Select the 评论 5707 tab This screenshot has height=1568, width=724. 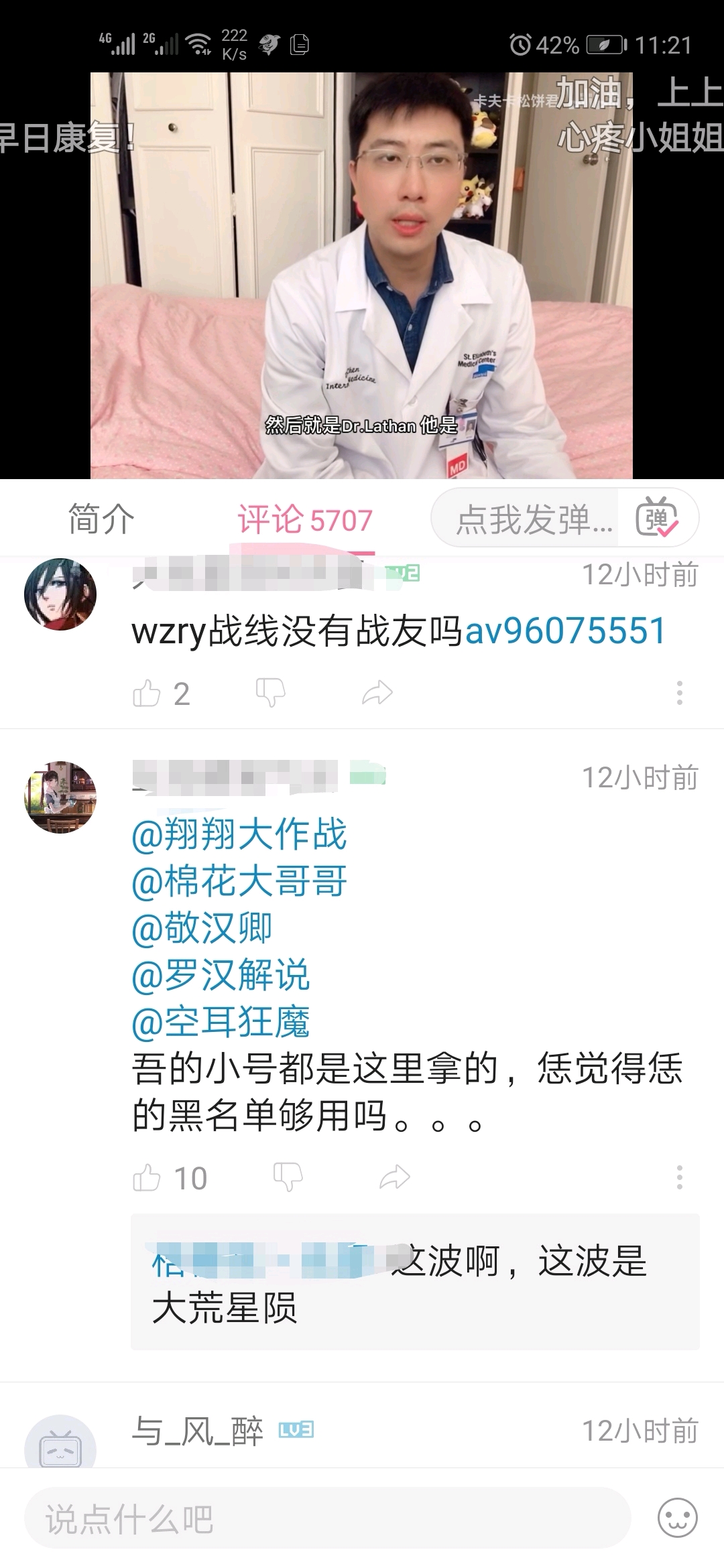click(305, 520)
